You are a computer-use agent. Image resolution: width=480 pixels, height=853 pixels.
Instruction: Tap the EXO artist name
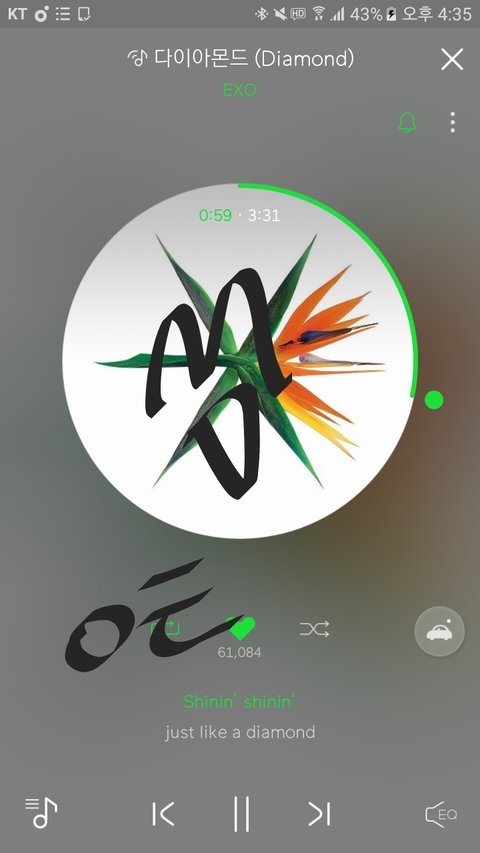239,90
